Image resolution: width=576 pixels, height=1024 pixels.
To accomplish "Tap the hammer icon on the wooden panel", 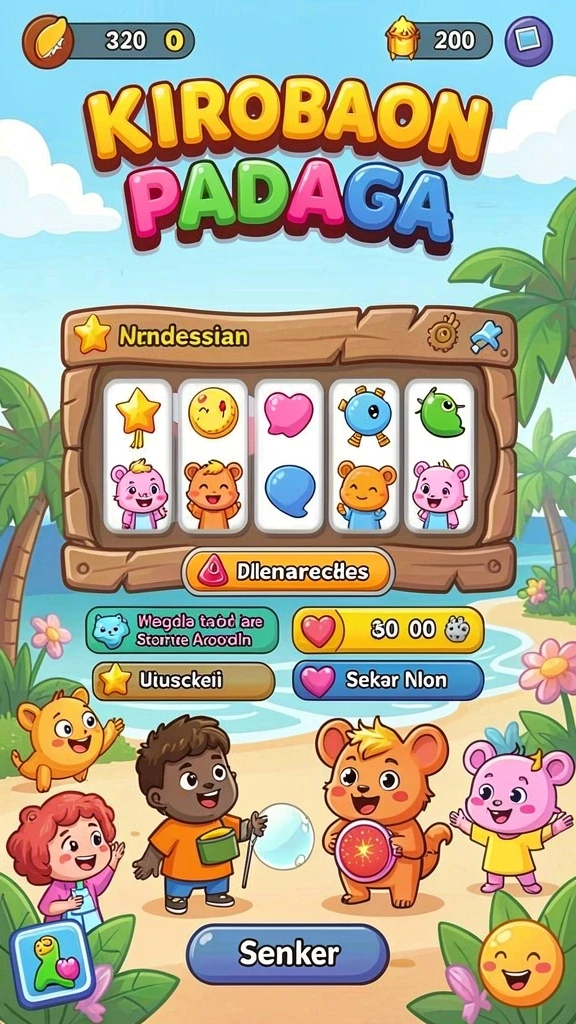I will 487,337.
